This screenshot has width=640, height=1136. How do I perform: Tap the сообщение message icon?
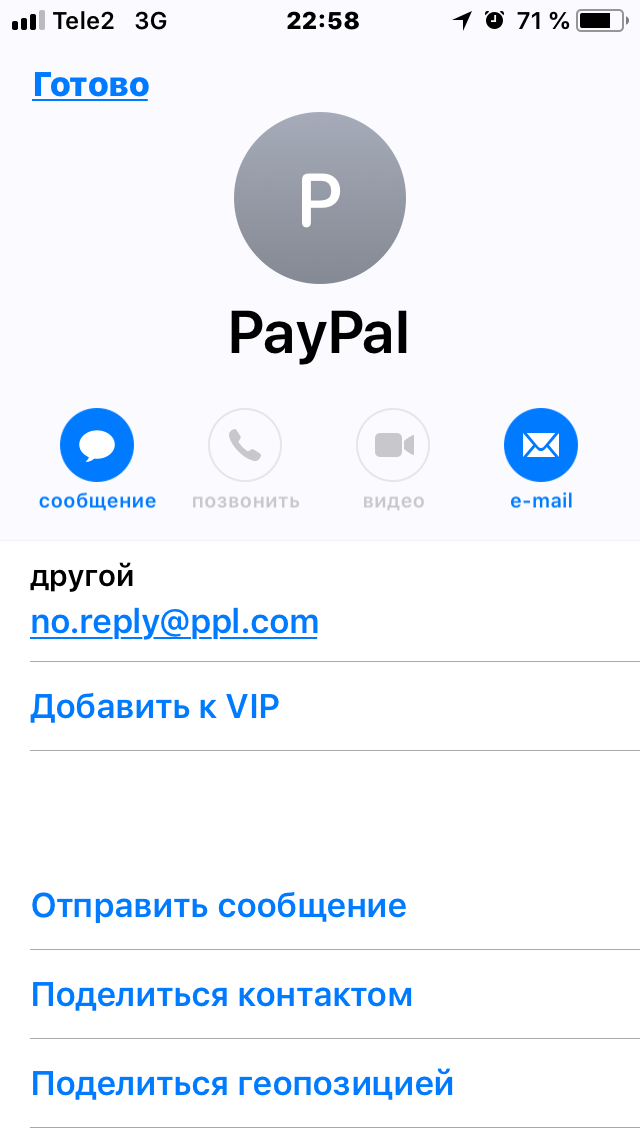coord(97,446)
